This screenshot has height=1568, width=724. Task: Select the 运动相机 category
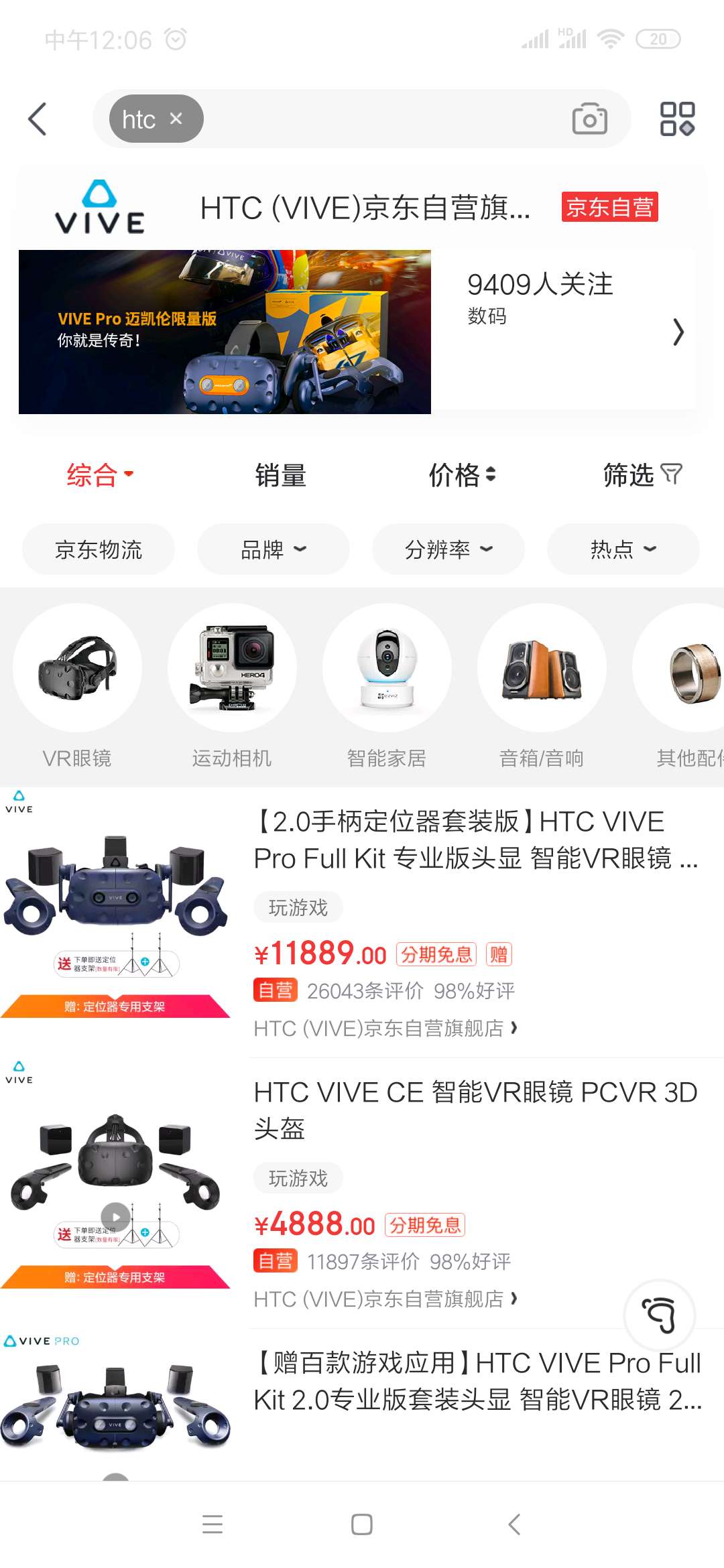click(232, 683)
